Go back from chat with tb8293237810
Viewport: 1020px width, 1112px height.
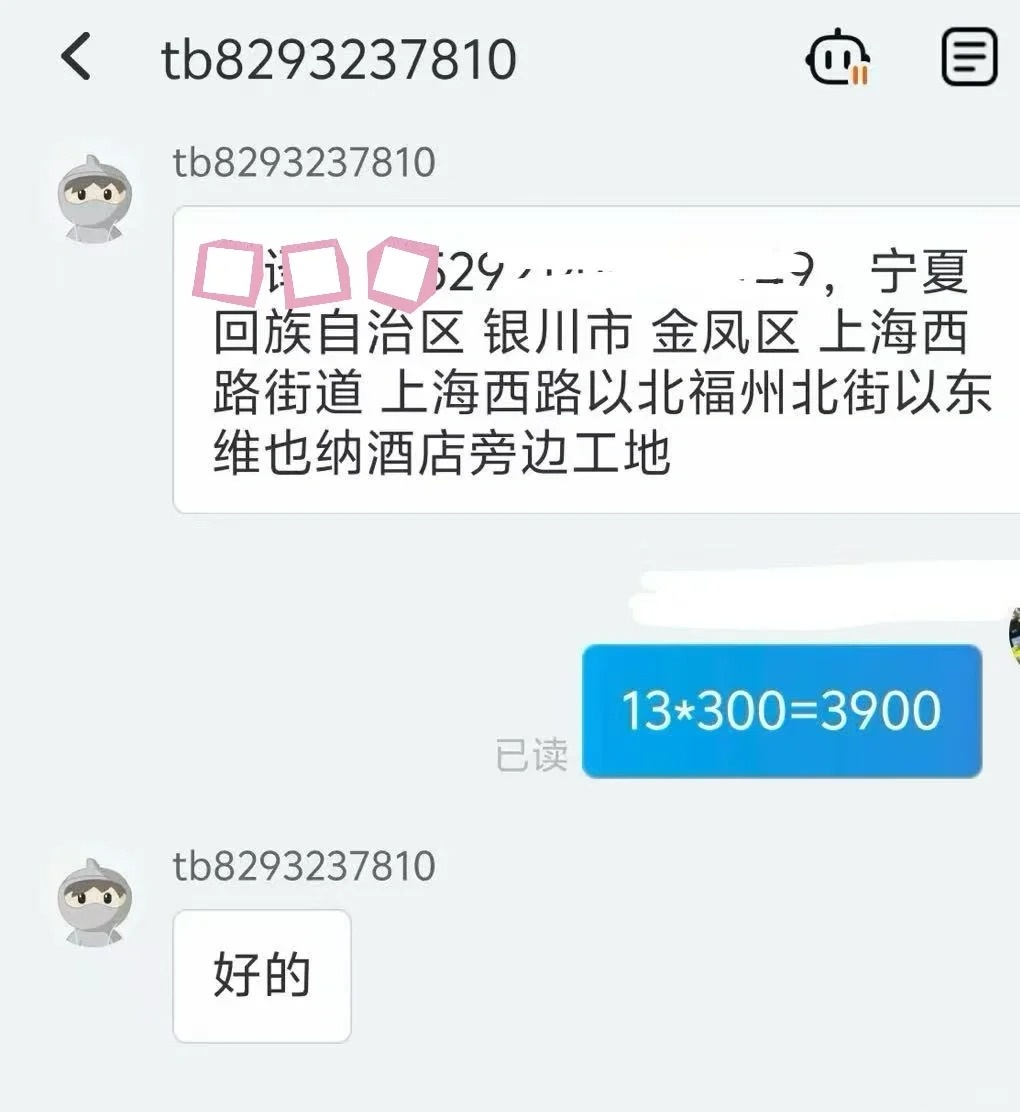click(77, 57)
